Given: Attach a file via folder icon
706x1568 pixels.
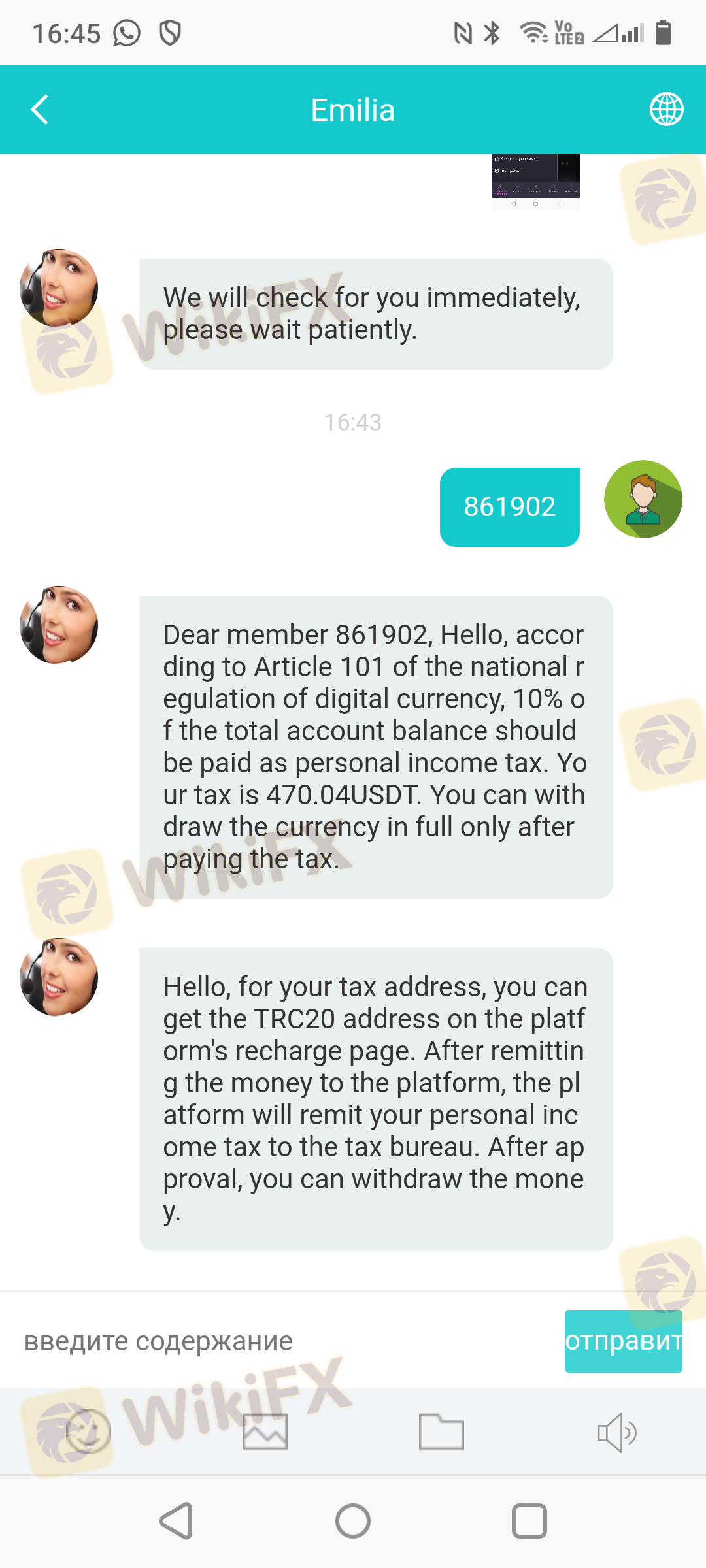Looking at the screenshot, I should (x=441, y=1431).
